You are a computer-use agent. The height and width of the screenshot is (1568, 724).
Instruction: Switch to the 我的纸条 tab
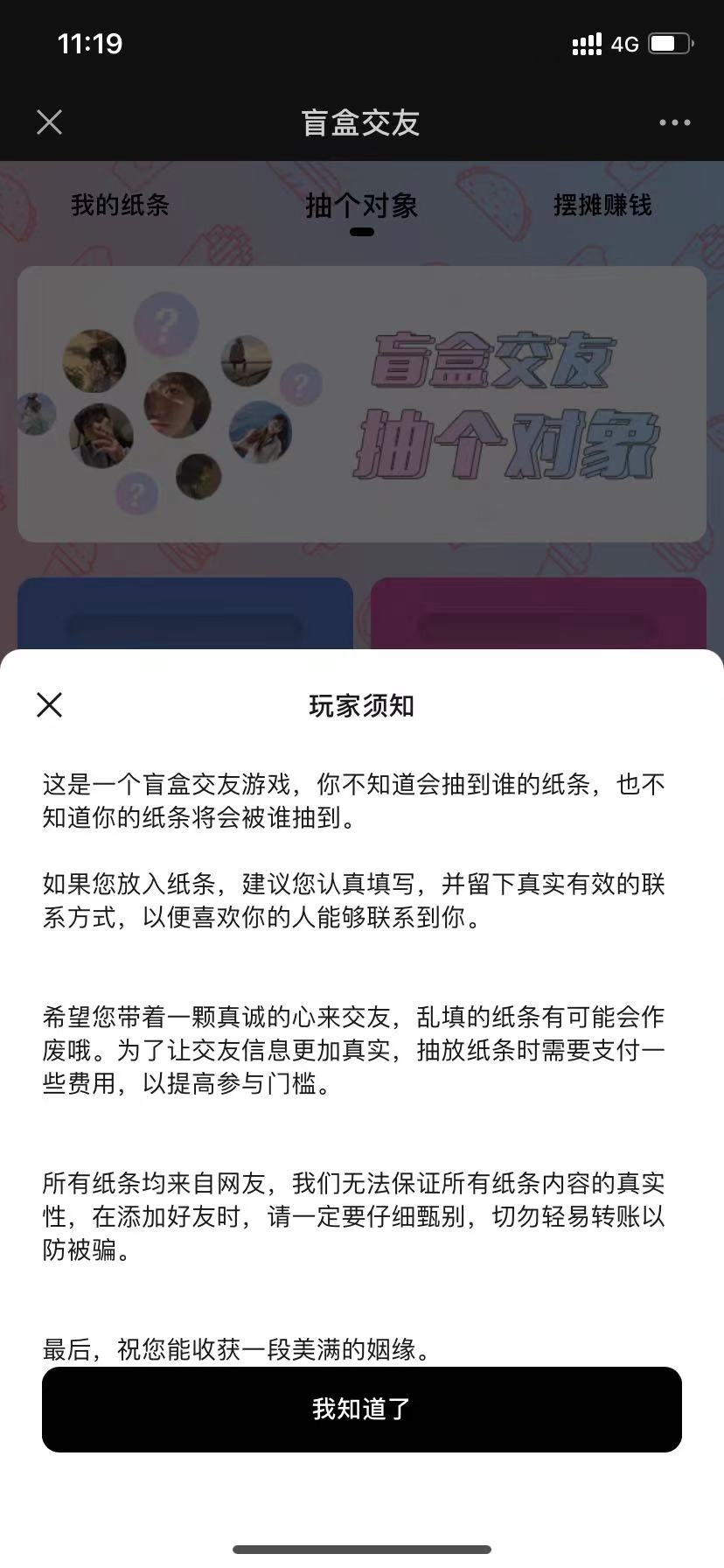click(119, 206)
